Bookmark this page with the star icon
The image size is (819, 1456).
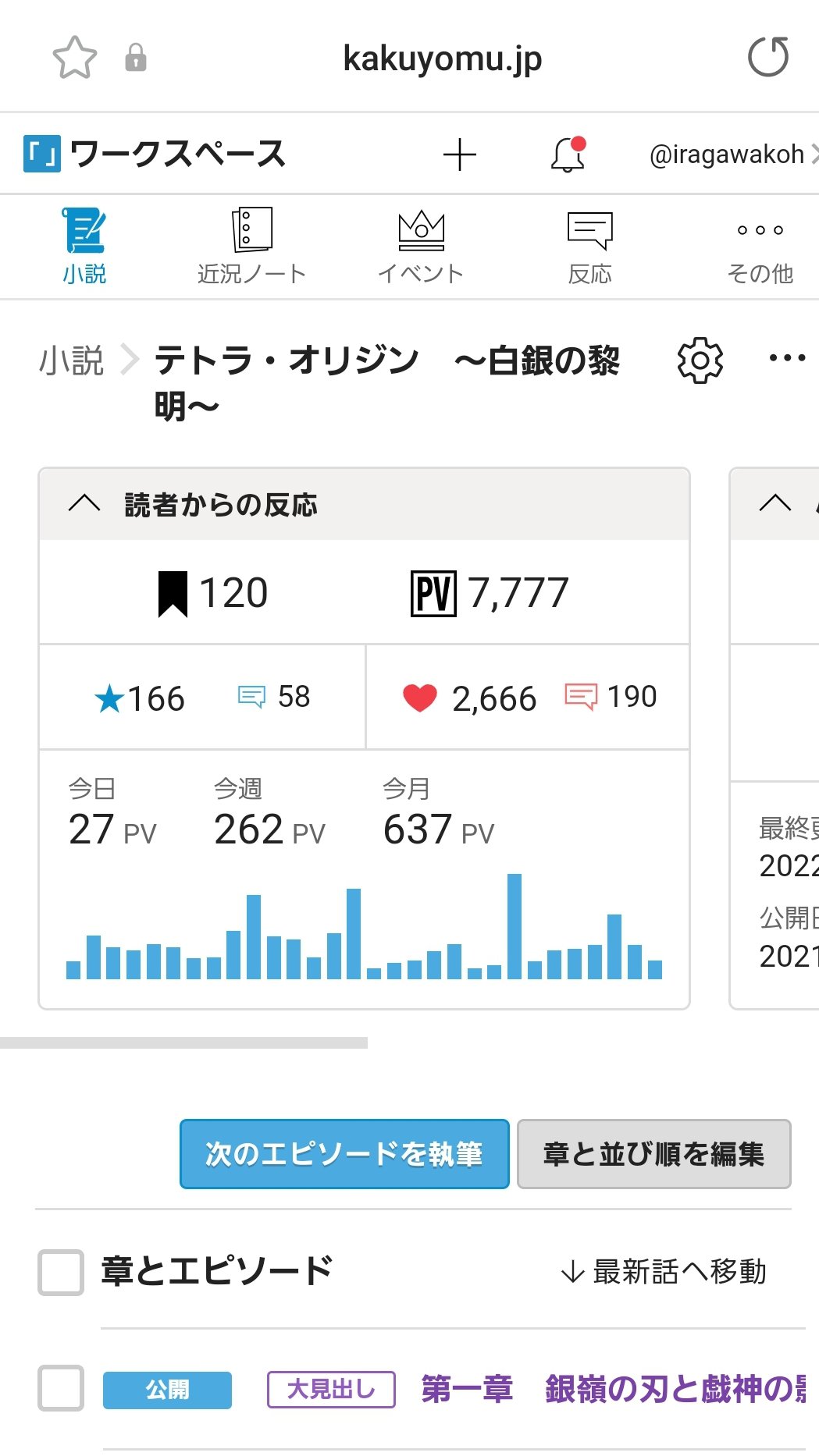74,58
